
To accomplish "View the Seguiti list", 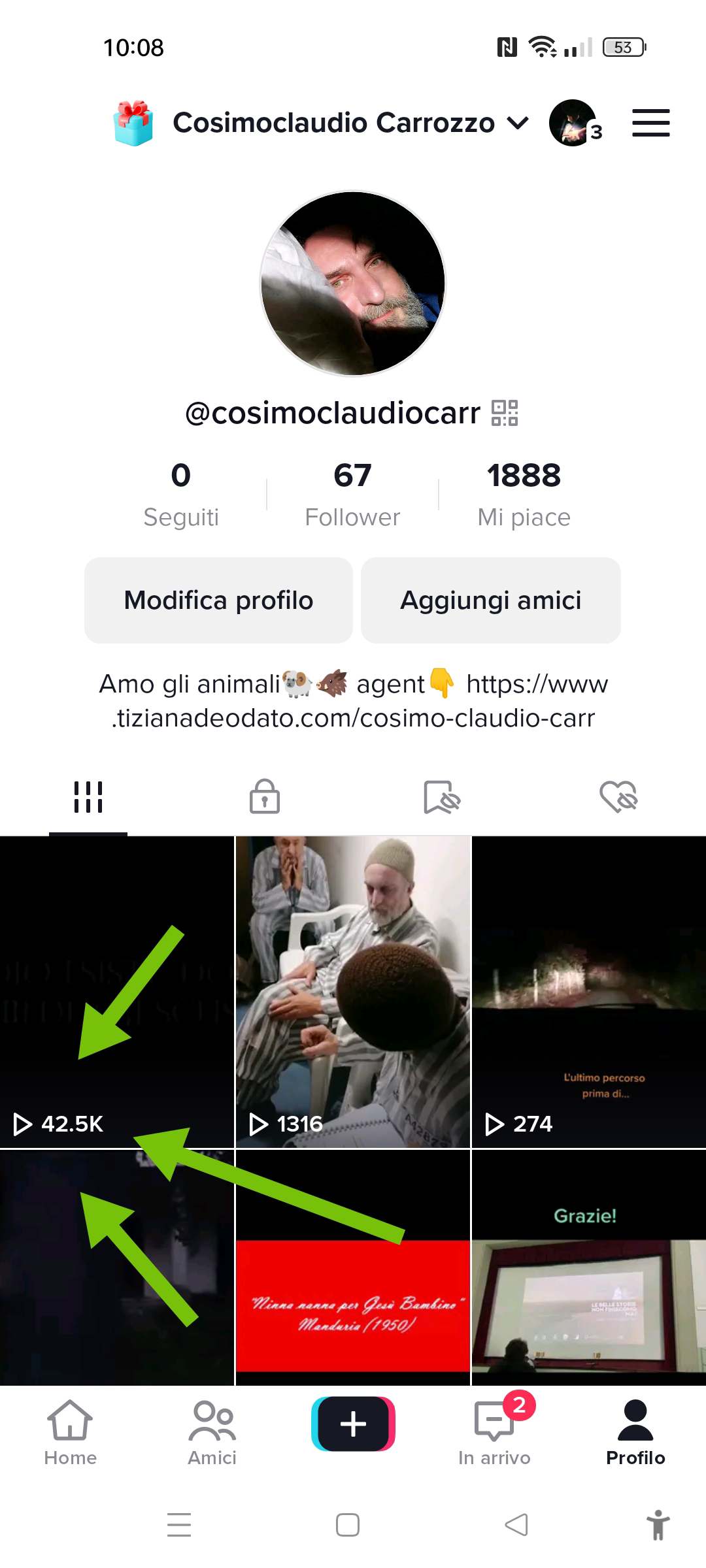I will 181,493.
